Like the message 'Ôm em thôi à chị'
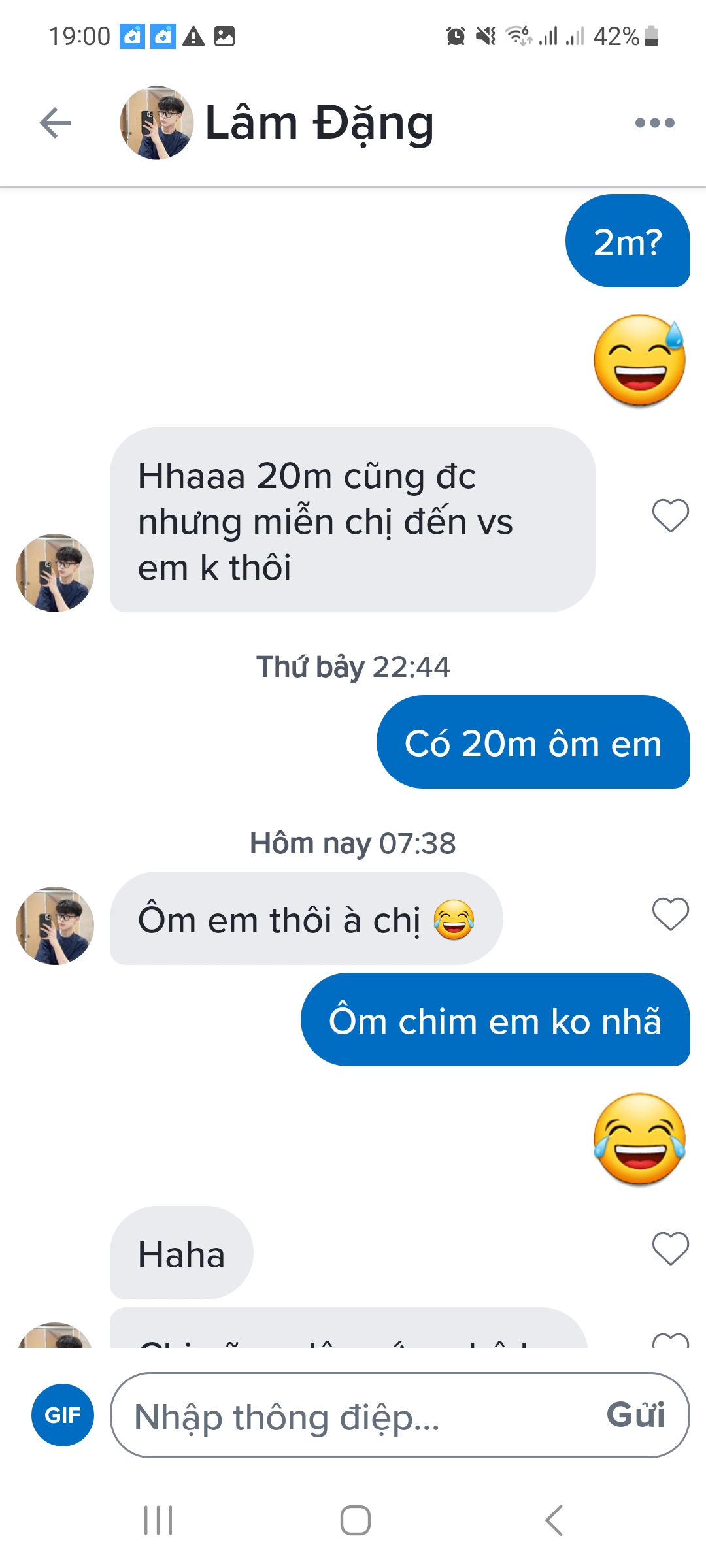This screenshot has height=1568, width=706. tap(671, 914)
